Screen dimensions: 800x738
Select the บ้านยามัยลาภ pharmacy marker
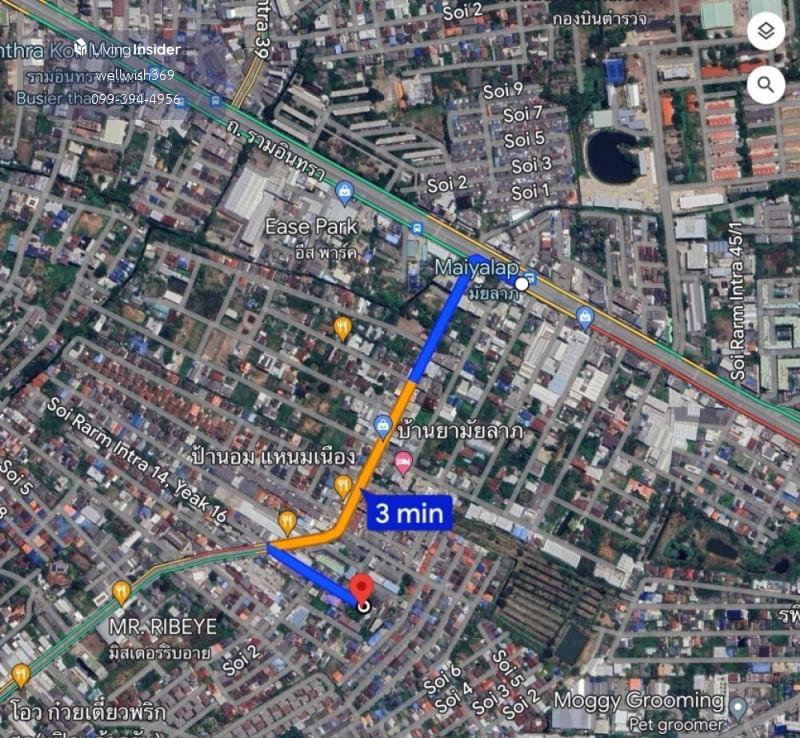(381, 426)
